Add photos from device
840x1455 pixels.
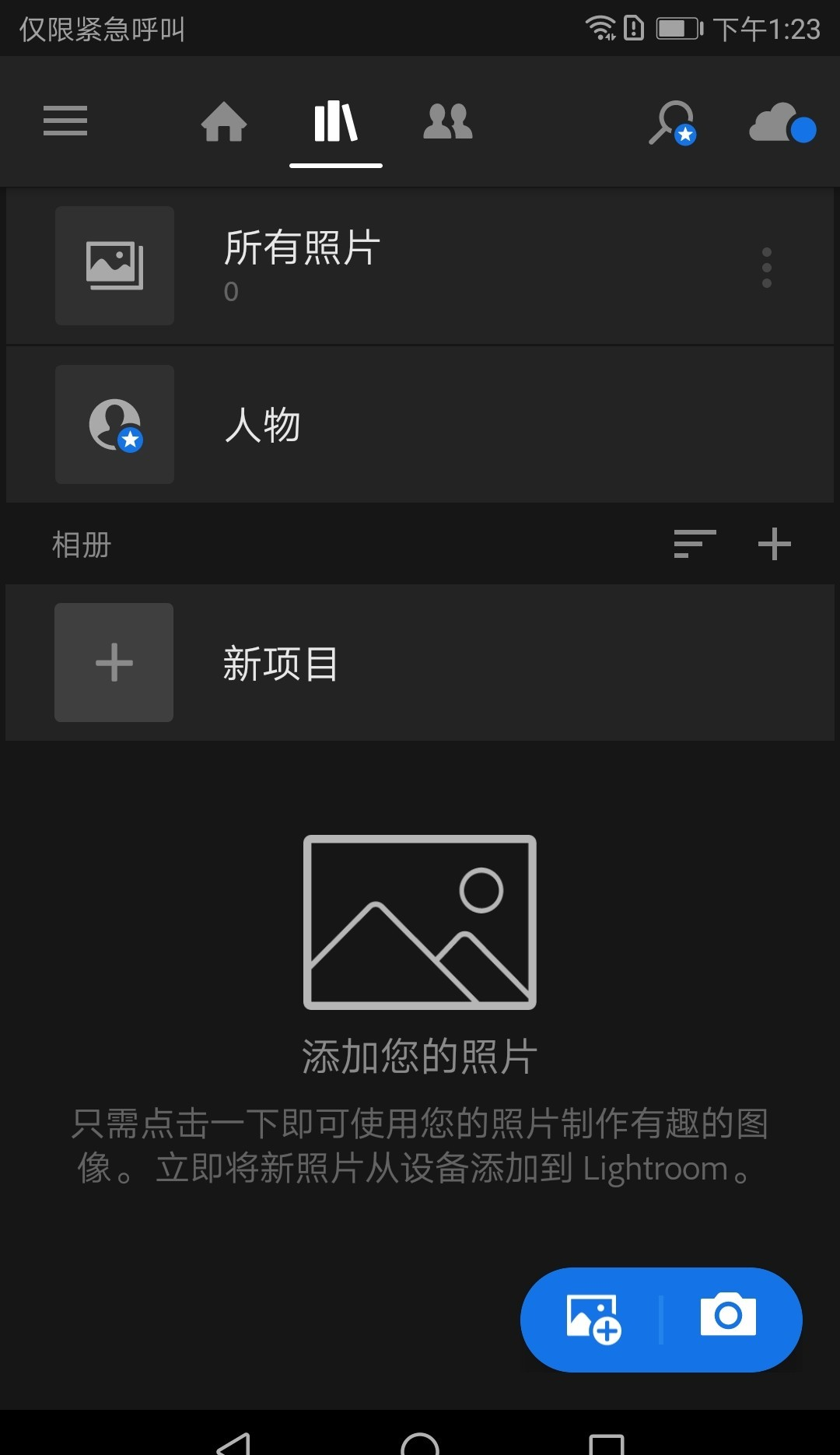pos(593,1320)
